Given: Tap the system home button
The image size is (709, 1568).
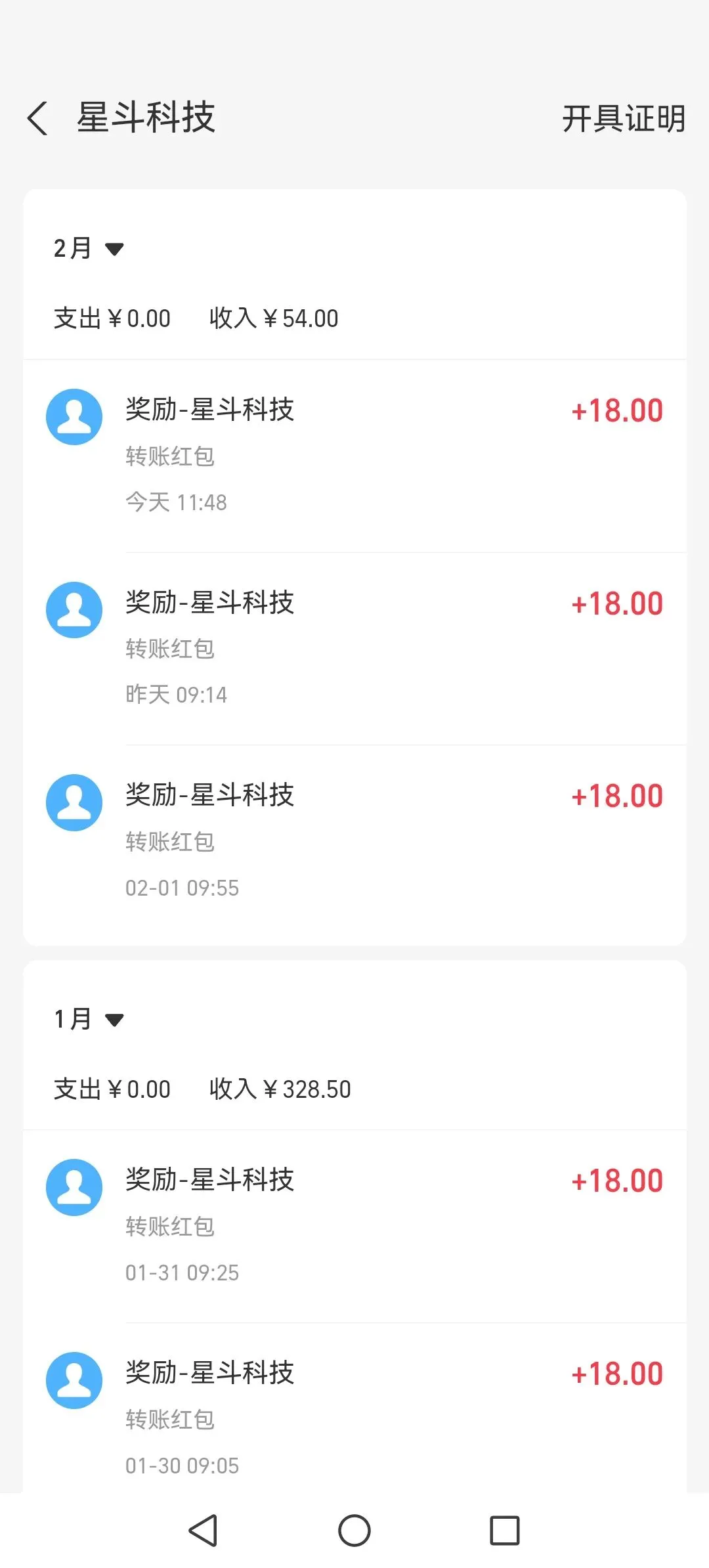Looking at the screenshot, I should (354, 1531).
